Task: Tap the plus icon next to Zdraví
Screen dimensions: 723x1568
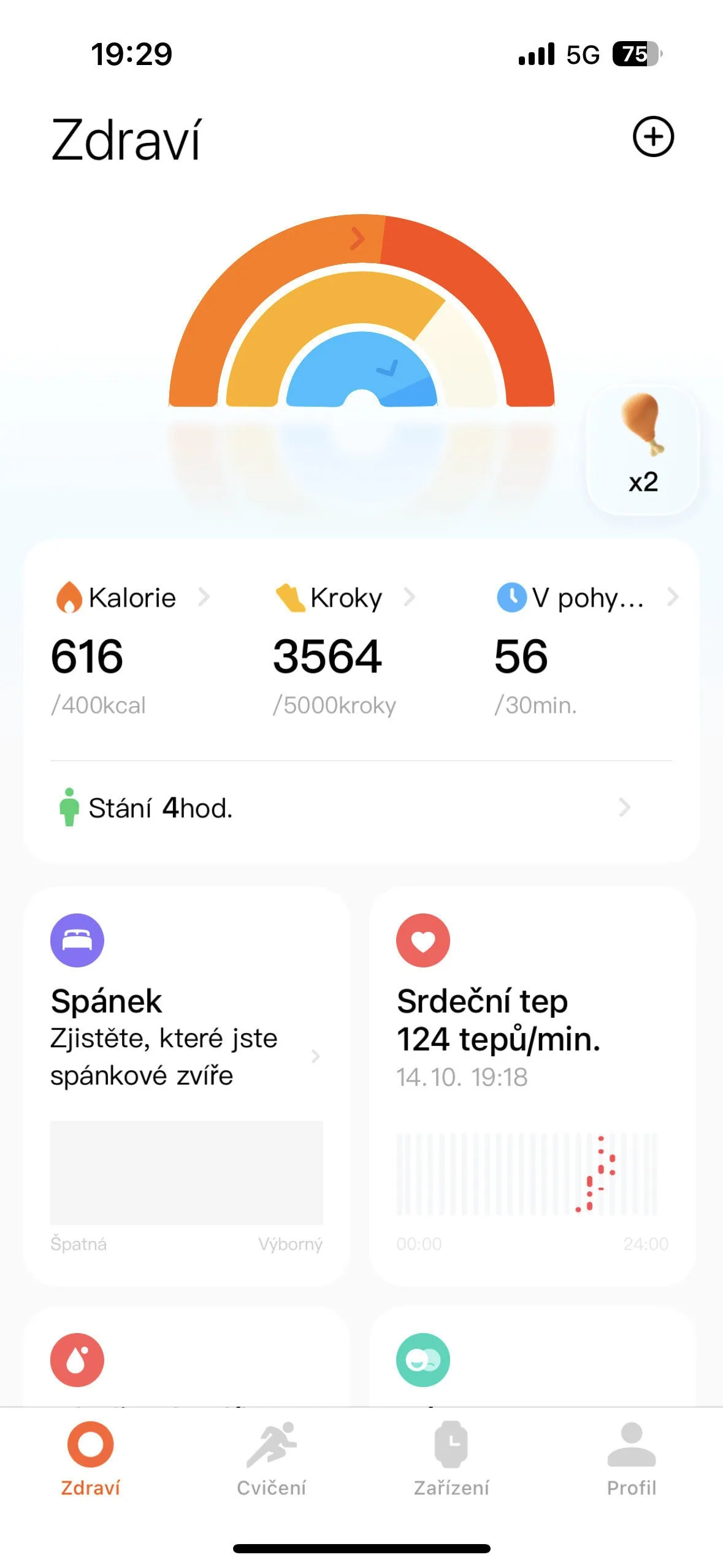Action: click(x=653, y=137)
